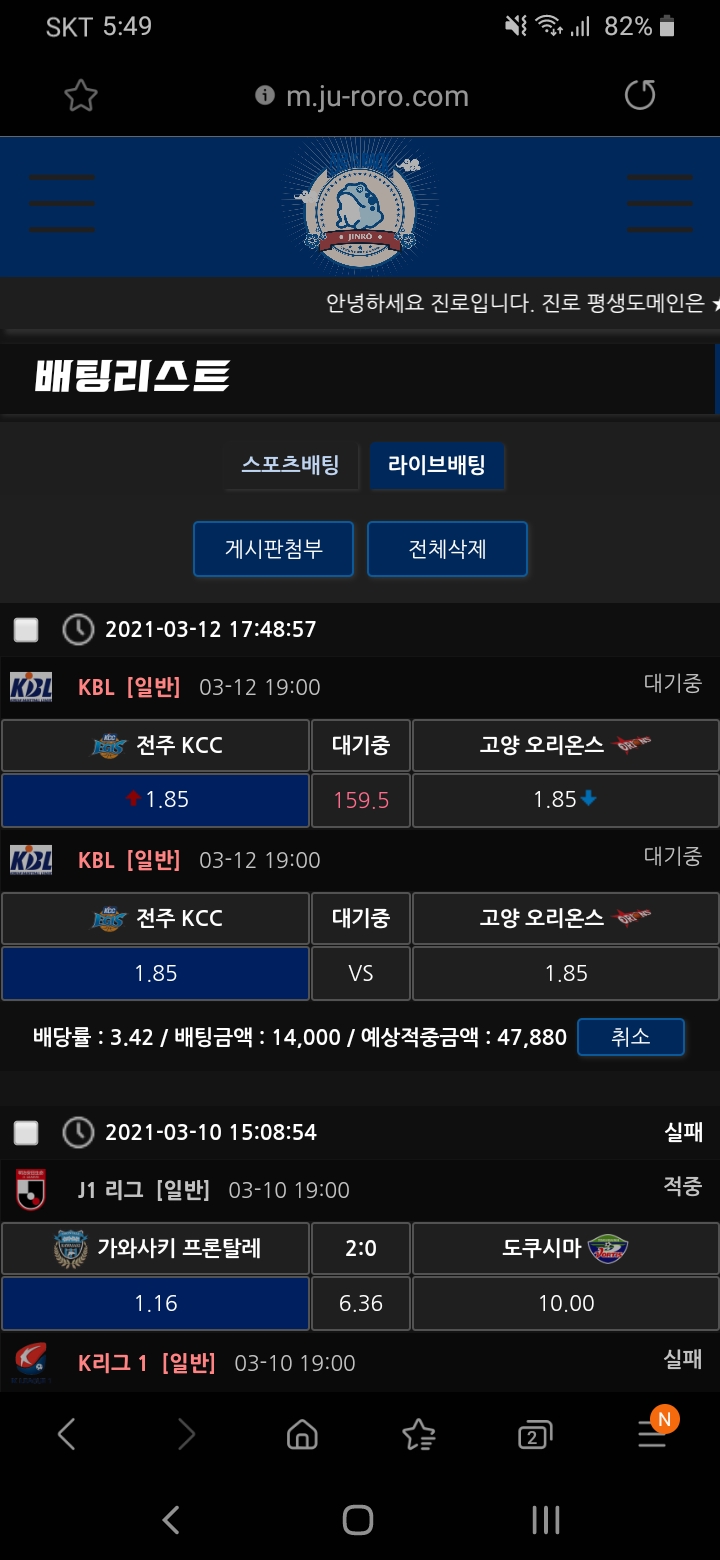This screenshot has height=1560, width=720.
Task: Open the left hamburger menu
Action: pos(62,203)
